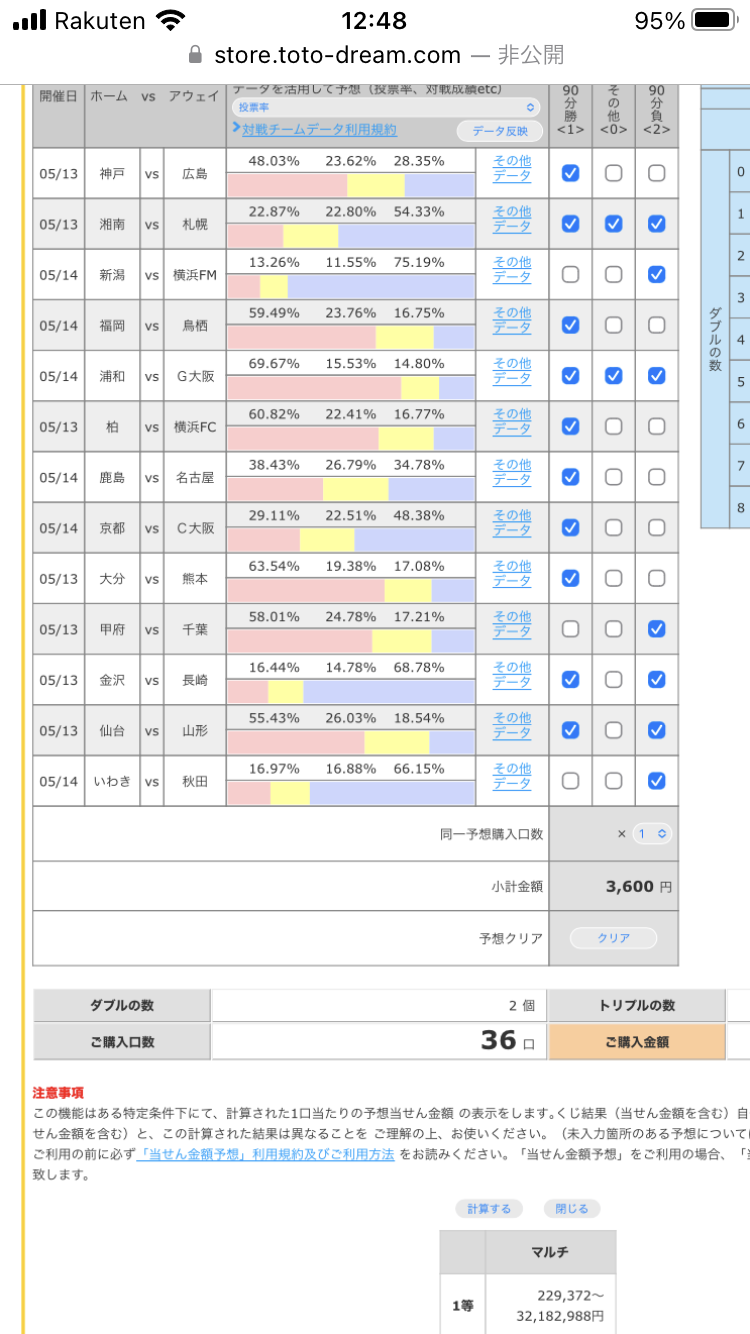Tap the 計算する button
Image resolution: width=750 pixels, height=1334 pixels.
(488, 1208)
